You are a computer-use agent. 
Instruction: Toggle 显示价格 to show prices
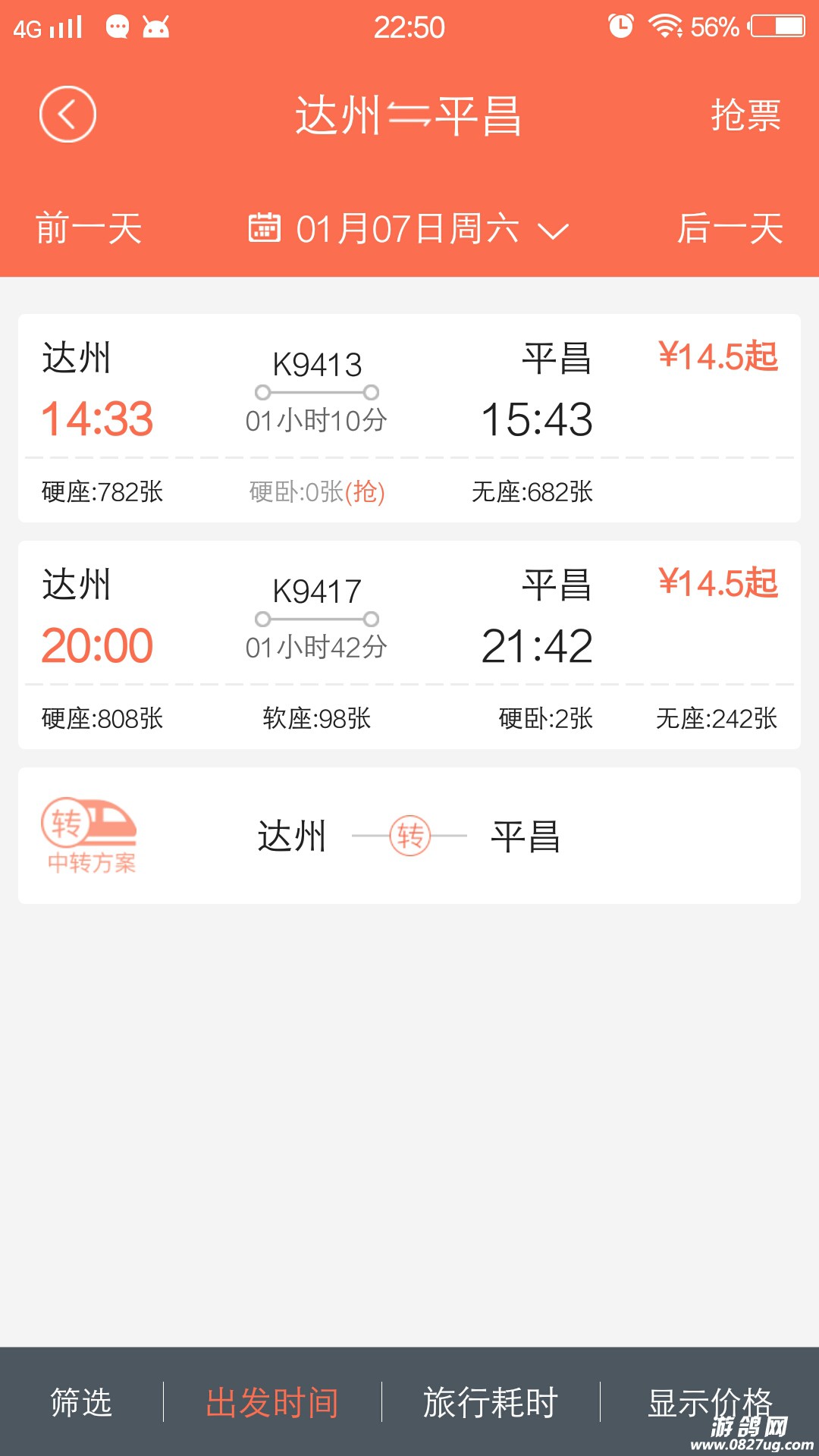tap(709, 1401)
